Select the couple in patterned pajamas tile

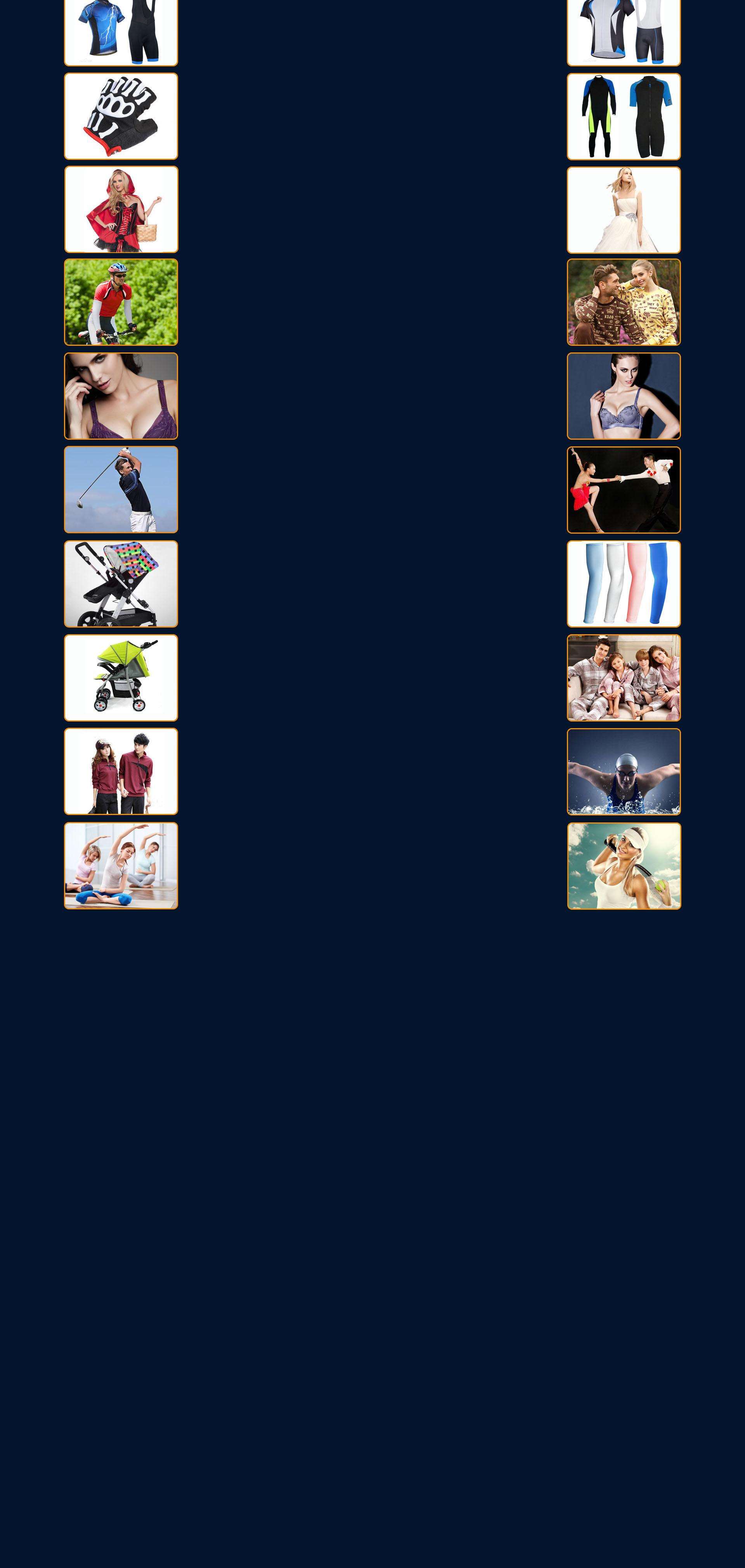(624, 302)
